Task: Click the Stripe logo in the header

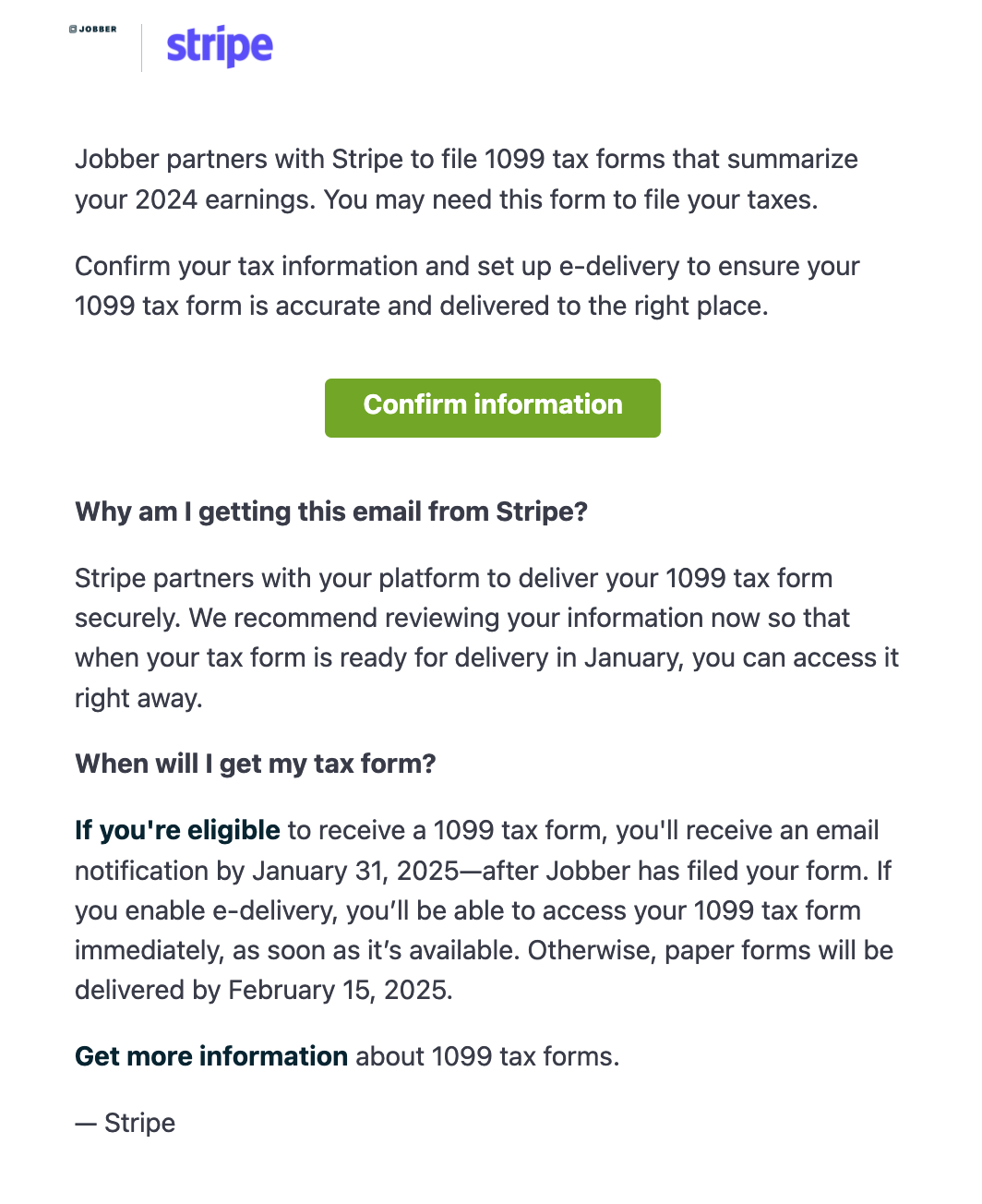Action: pos(218,48)
